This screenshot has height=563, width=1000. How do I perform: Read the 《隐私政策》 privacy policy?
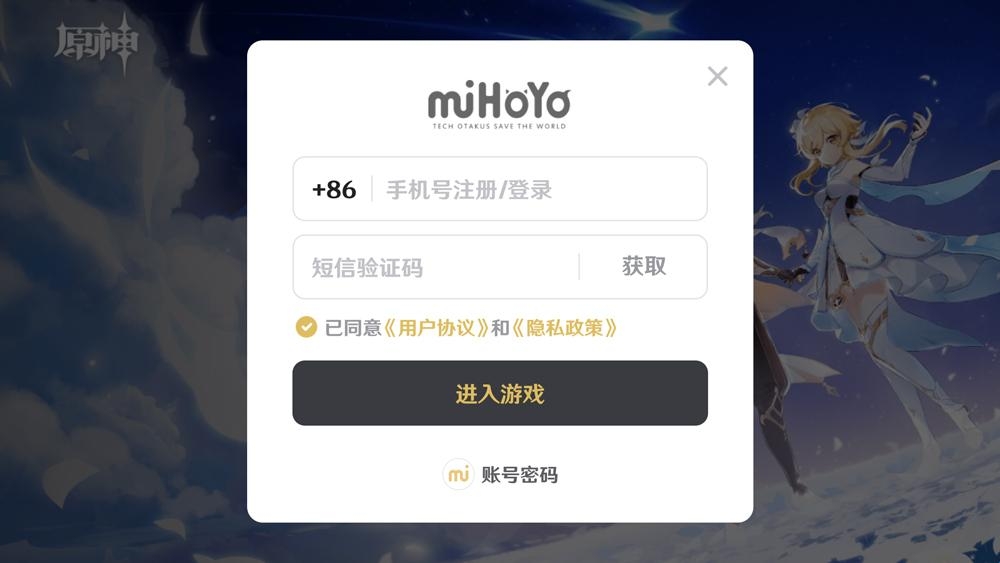565,327
